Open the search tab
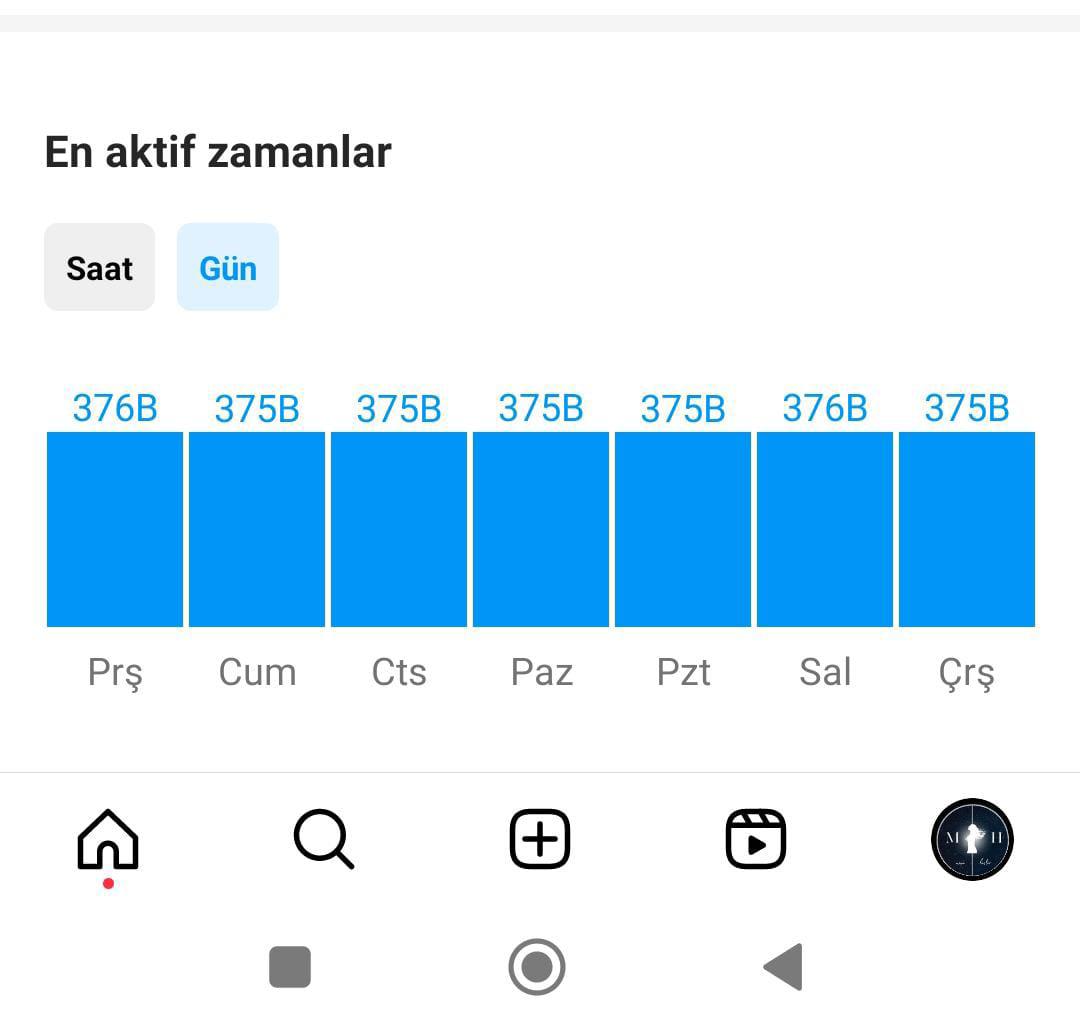1080x1035 pixels. click(x=324, y=839)
